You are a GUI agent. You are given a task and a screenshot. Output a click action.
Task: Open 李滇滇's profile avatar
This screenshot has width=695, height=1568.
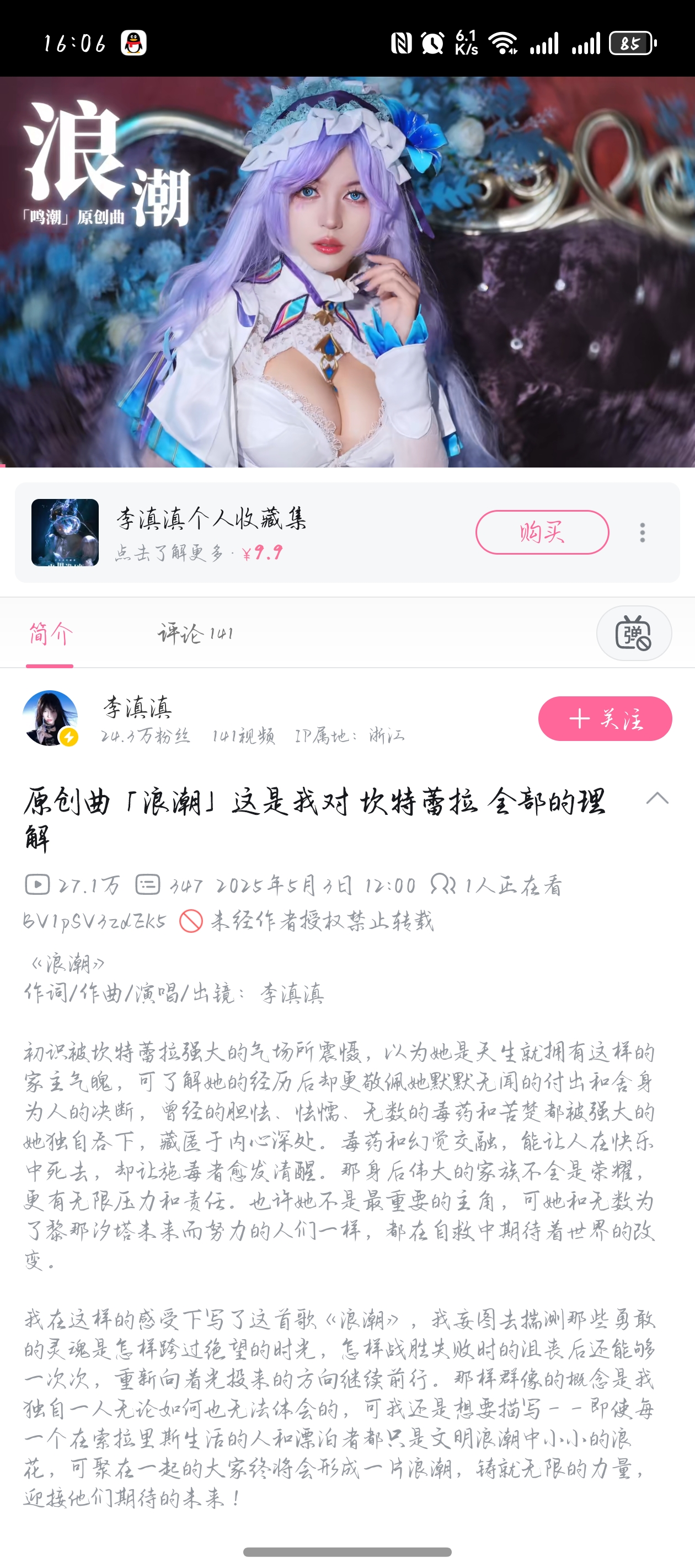click(x=51, y=718)
